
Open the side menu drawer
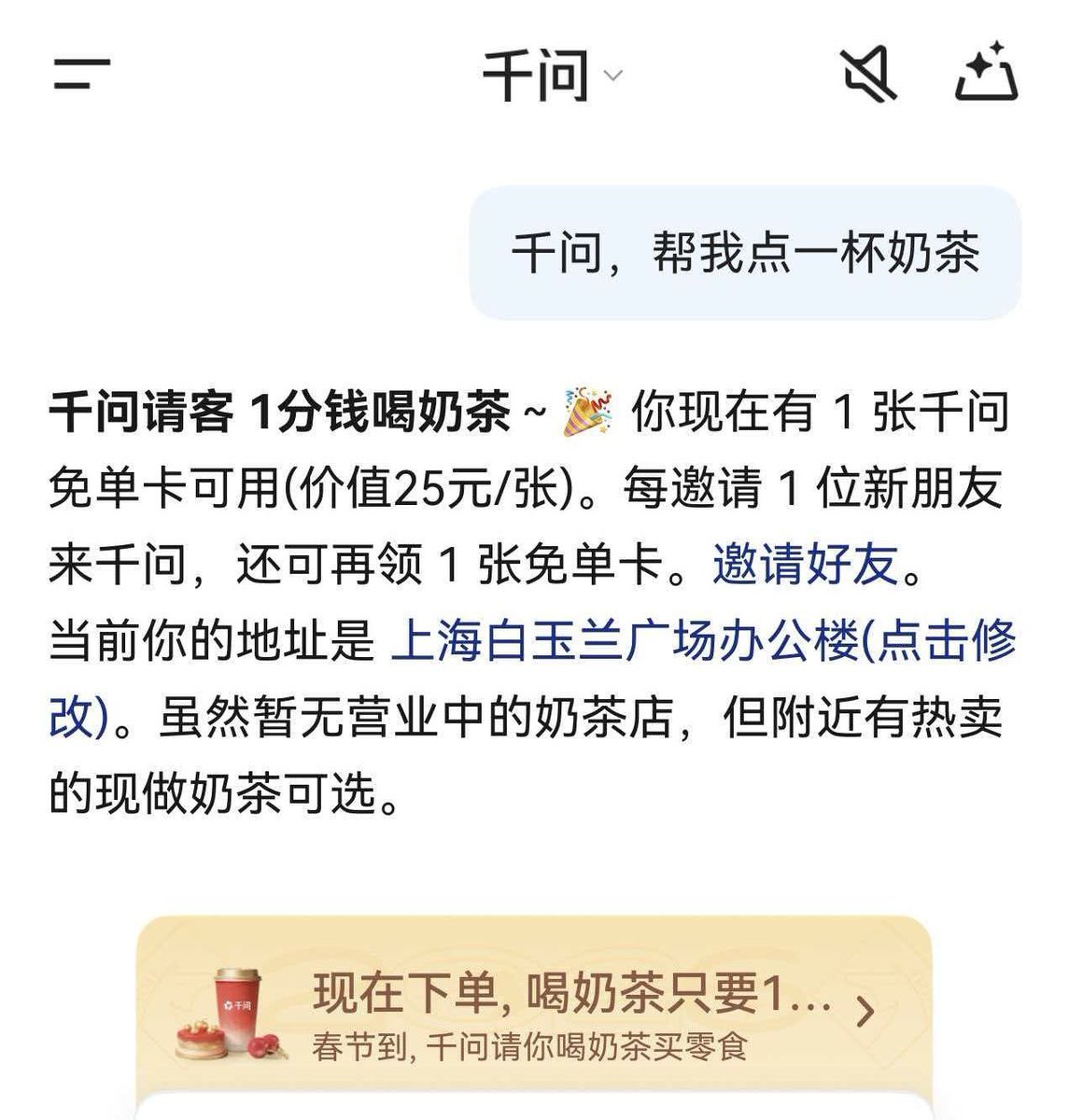tap(82, 75)
